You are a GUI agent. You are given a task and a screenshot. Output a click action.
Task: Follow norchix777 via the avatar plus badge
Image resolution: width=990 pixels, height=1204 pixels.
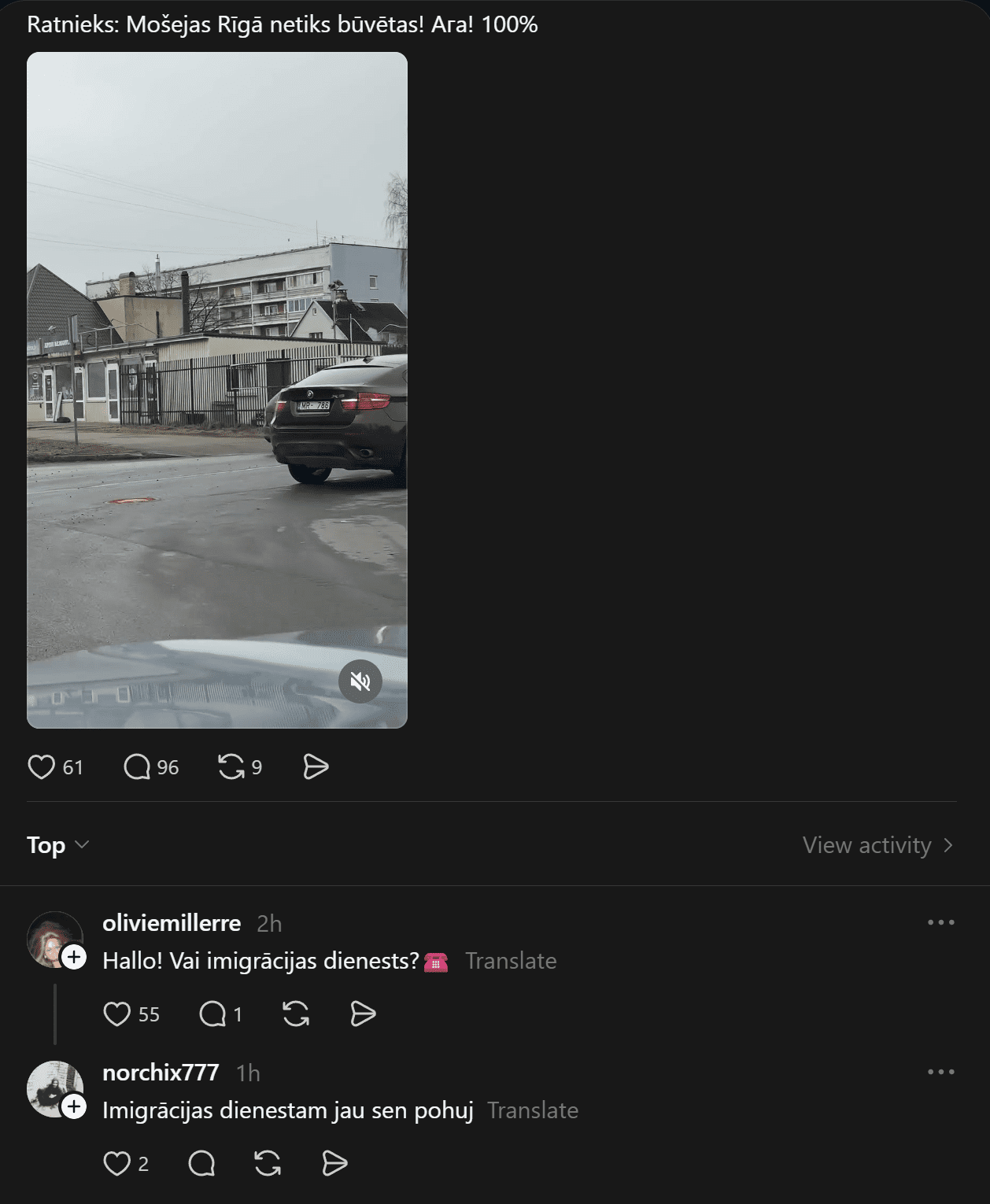click(74, 1107)
